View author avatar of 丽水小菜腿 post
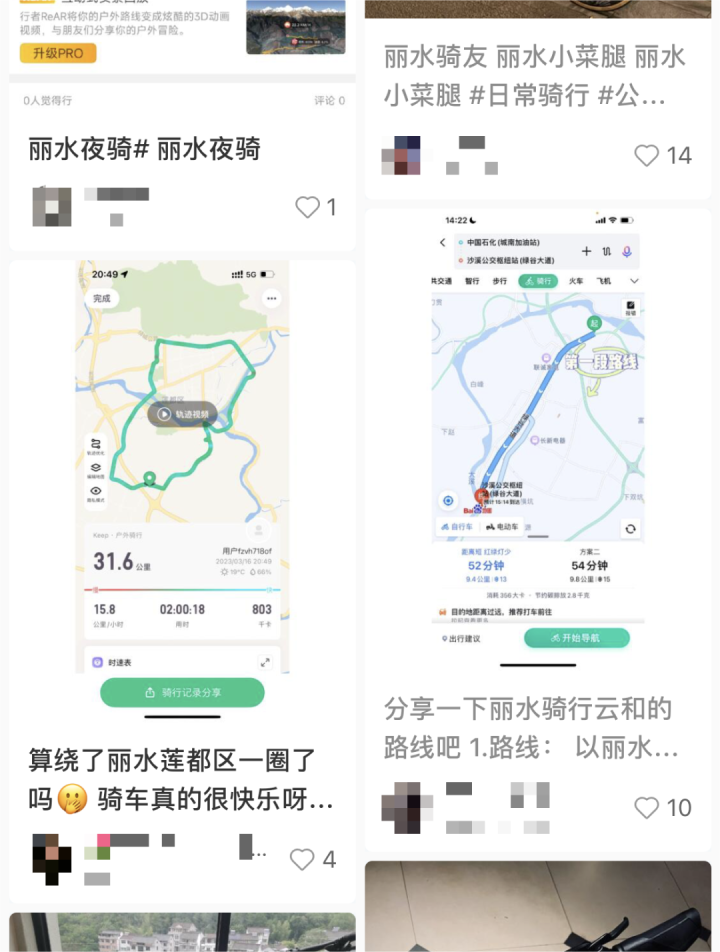 click(x=401, y=155)
